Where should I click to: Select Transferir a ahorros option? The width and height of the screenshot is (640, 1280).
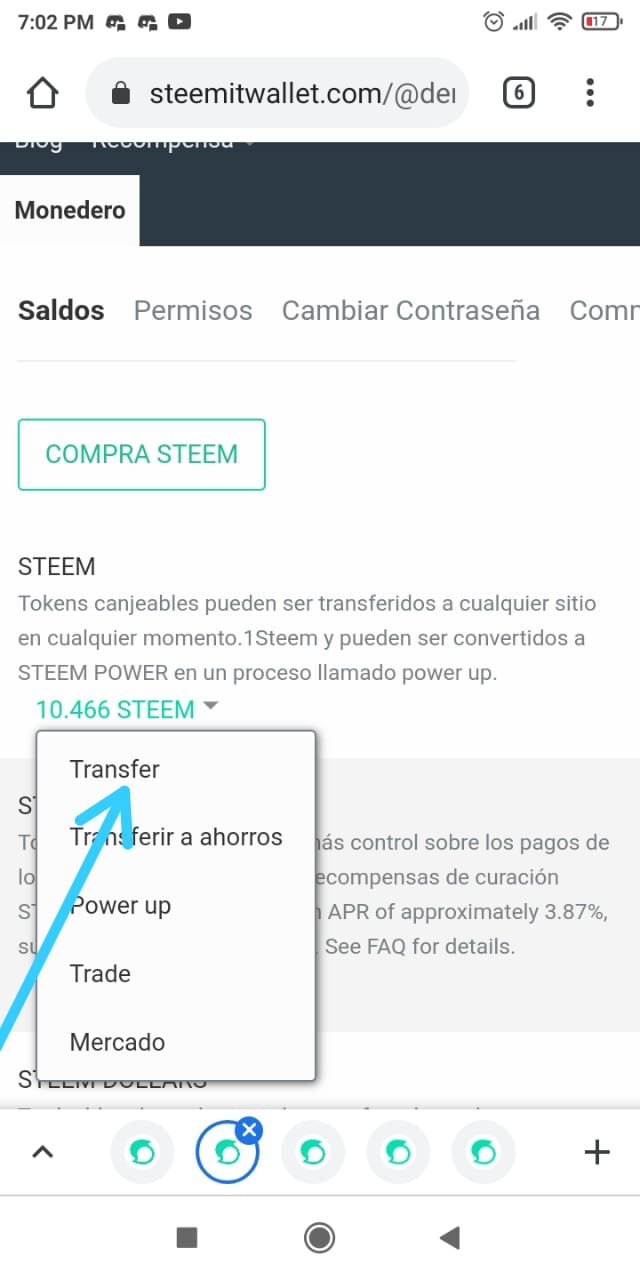[176, 837]
